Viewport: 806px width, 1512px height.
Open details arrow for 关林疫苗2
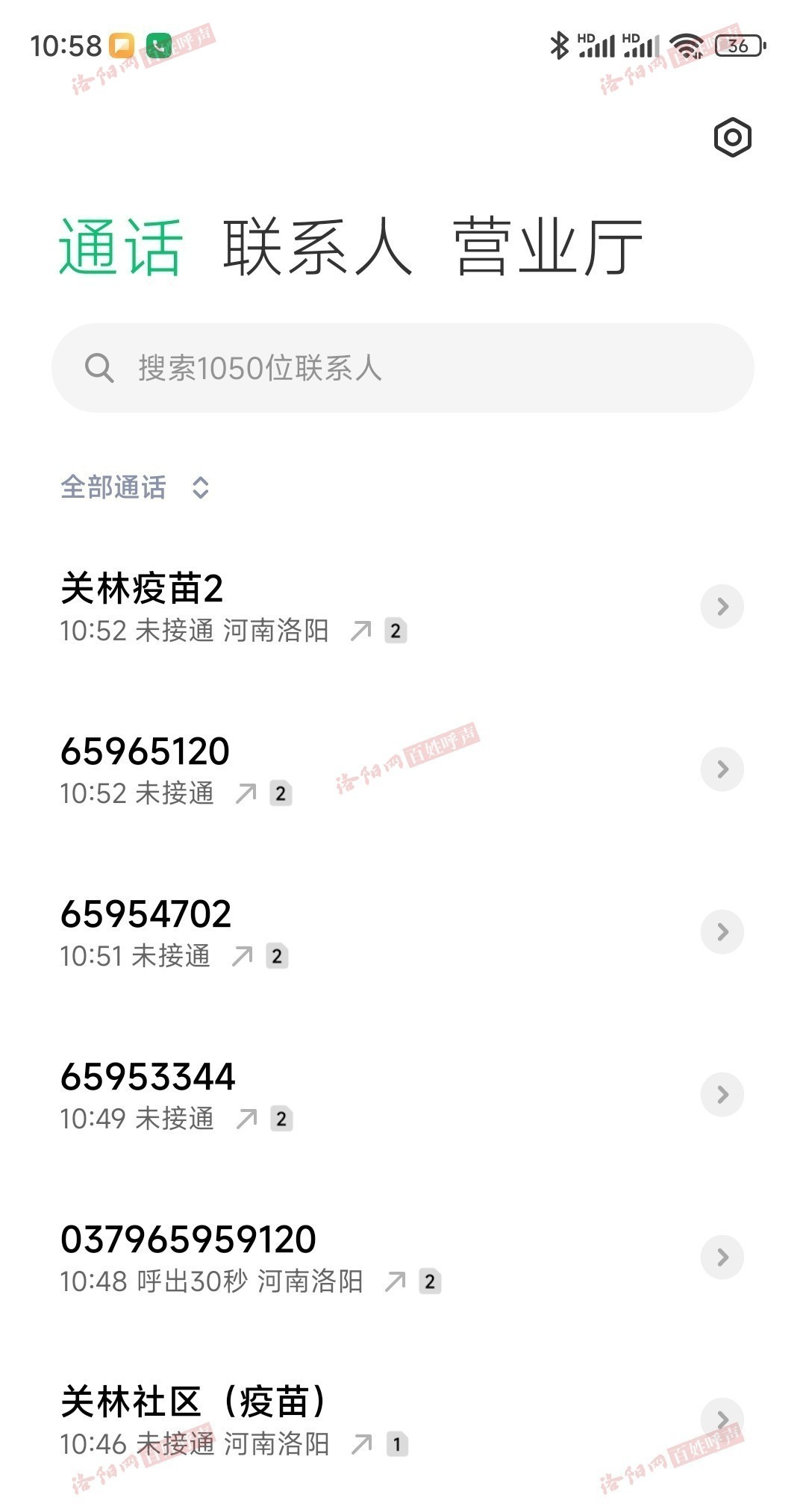722,606
